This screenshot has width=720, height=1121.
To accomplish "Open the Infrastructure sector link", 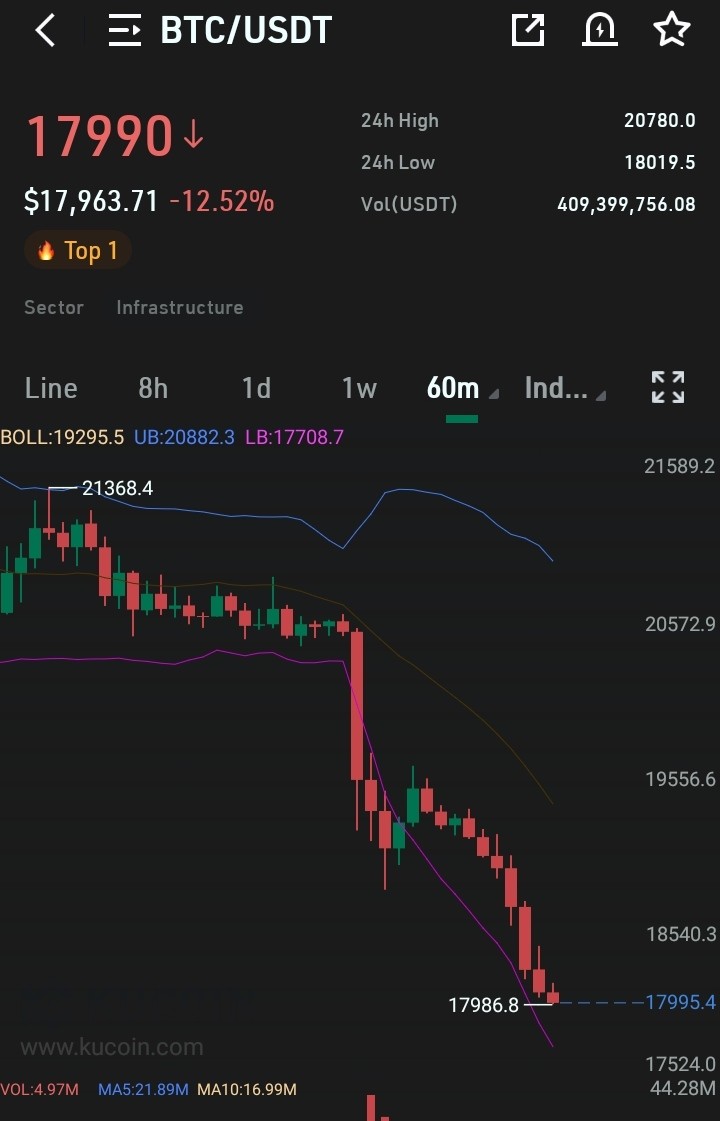I will click(x=179, y=307).
